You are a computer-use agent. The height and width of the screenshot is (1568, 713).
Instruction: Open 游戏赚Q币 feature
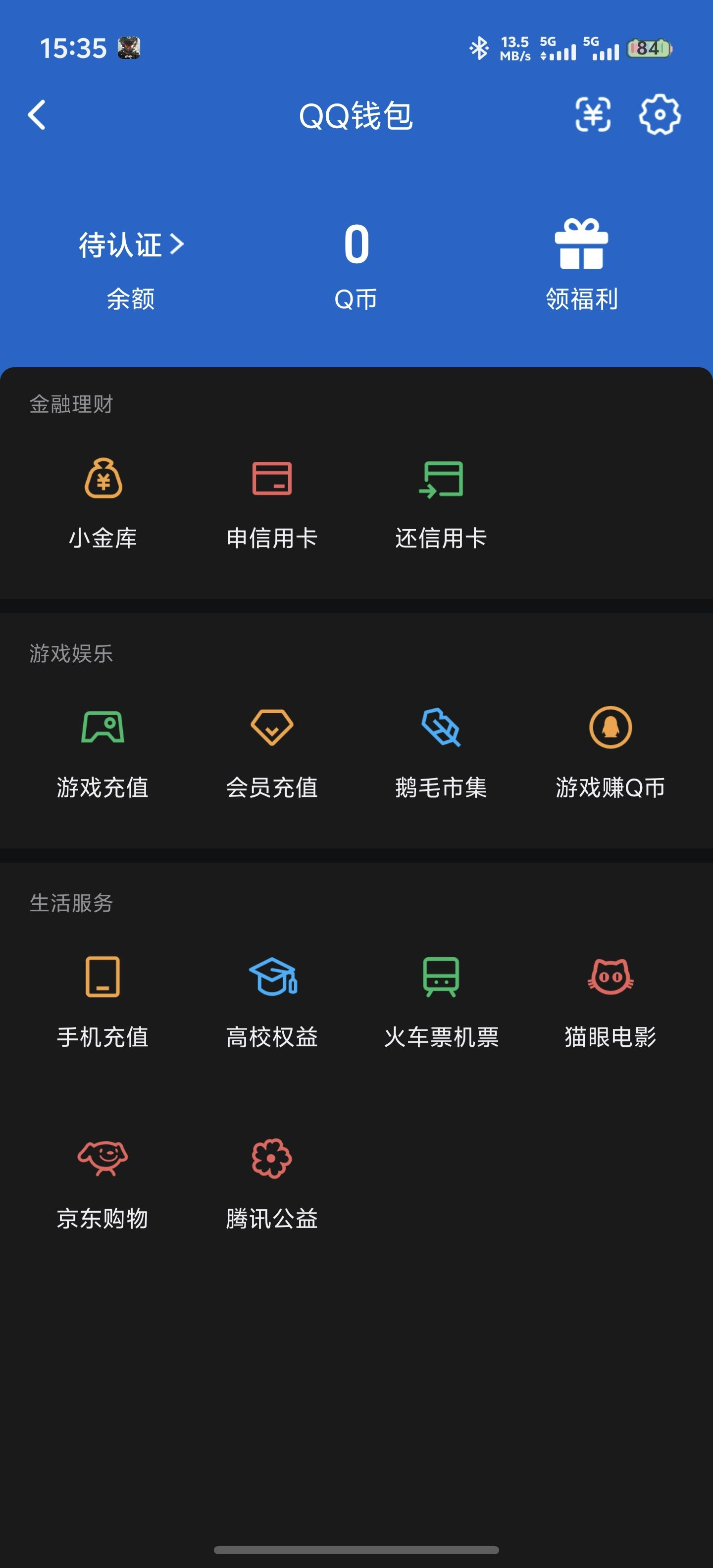click(609, 754)
